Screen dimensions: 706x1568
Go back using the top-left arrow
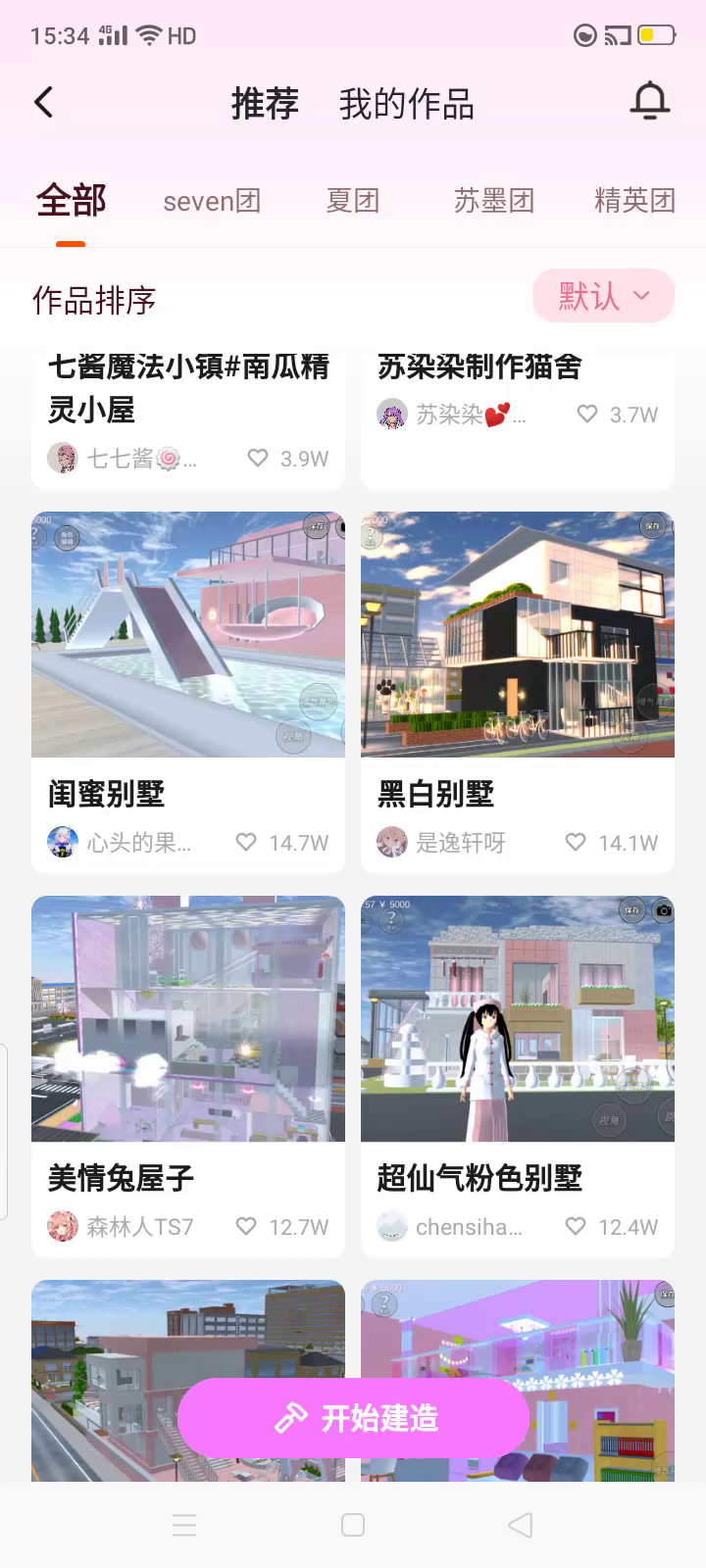(x=44, y=102)
